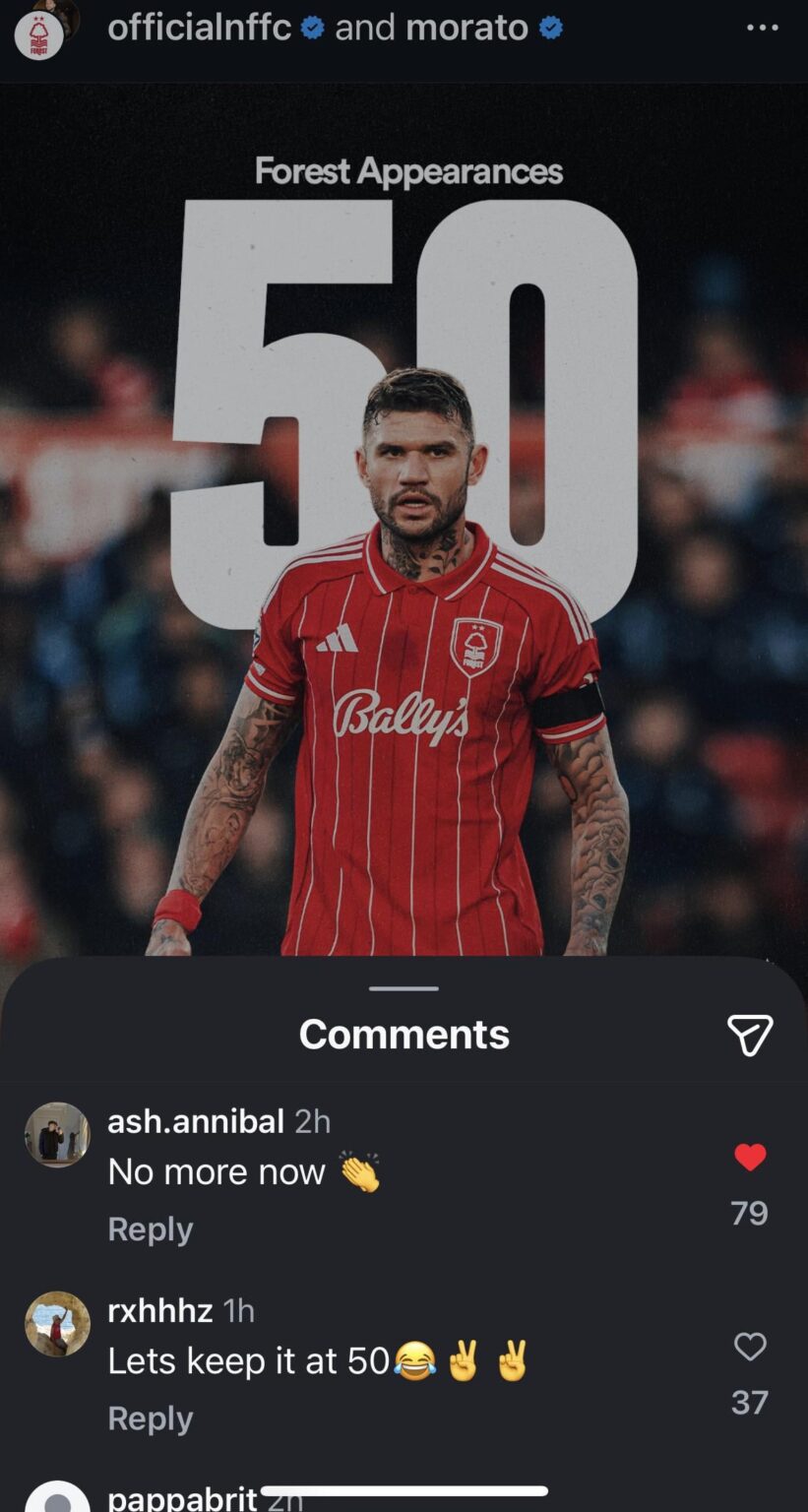Expand pappabrit's comment at the bottom

(182, 1498)
